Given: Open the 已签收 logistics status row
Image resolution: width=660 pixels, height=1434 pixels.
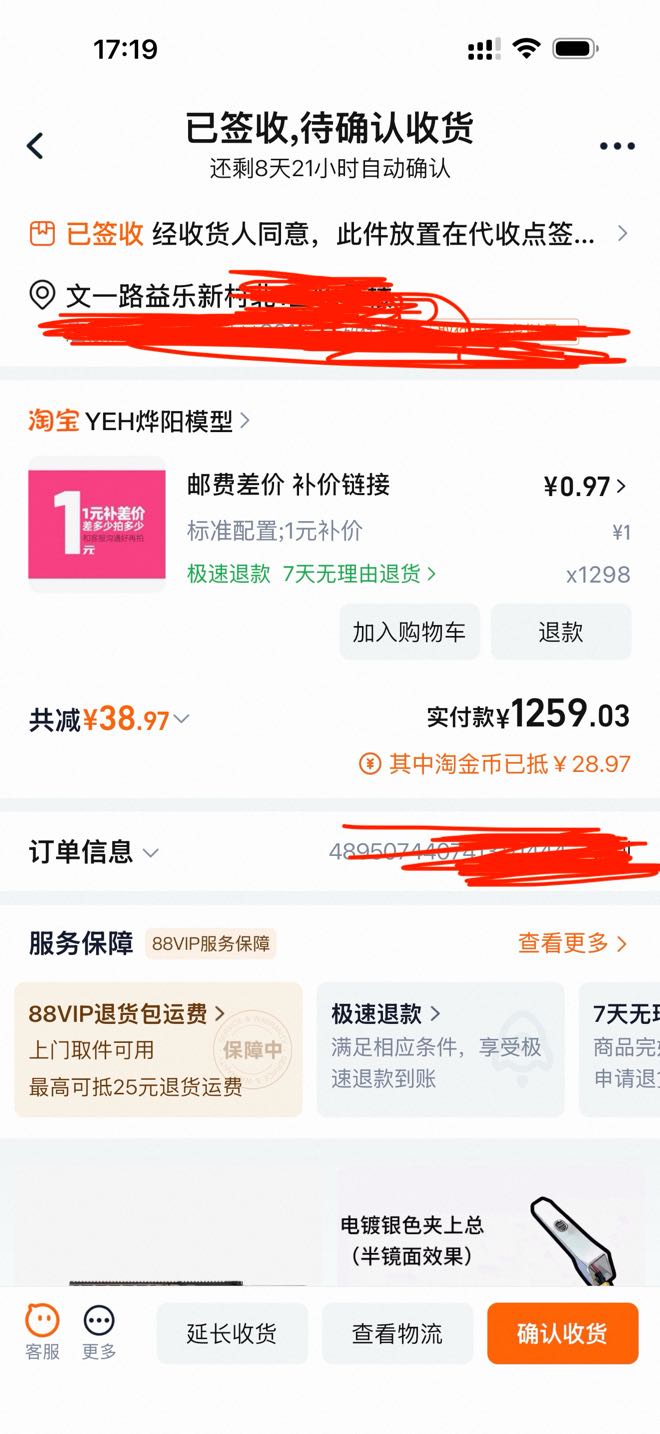Looking at the screenshot, I should click(330, 234).
